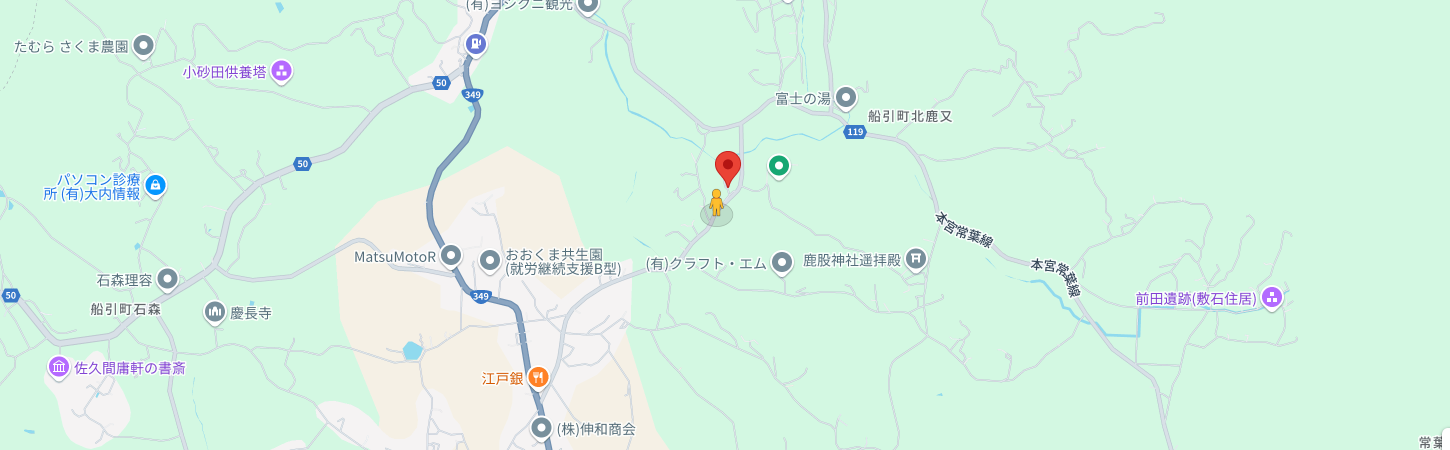1450x450 pixels.
Task: Select the yellow Street View pegman
Action: 716,203
